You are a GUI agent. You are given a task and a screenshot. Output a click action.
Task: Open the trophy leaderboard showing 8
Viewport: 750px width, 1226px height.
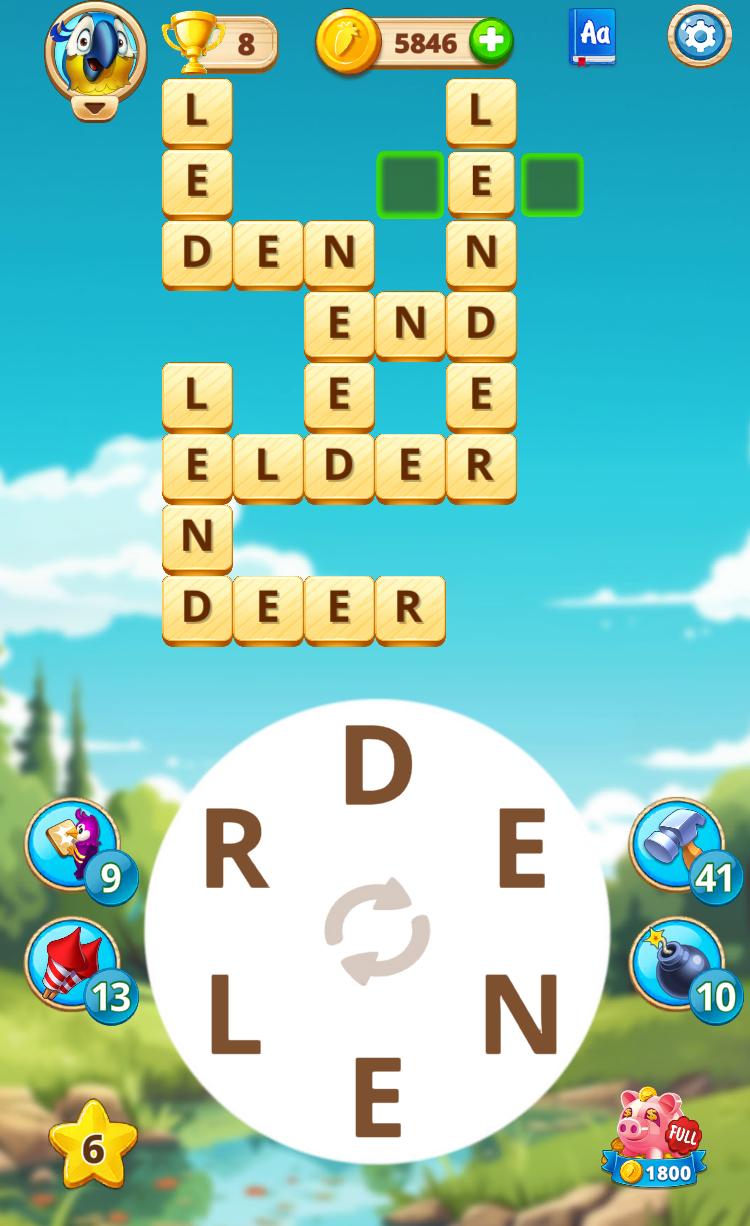(x=219, y=43)
